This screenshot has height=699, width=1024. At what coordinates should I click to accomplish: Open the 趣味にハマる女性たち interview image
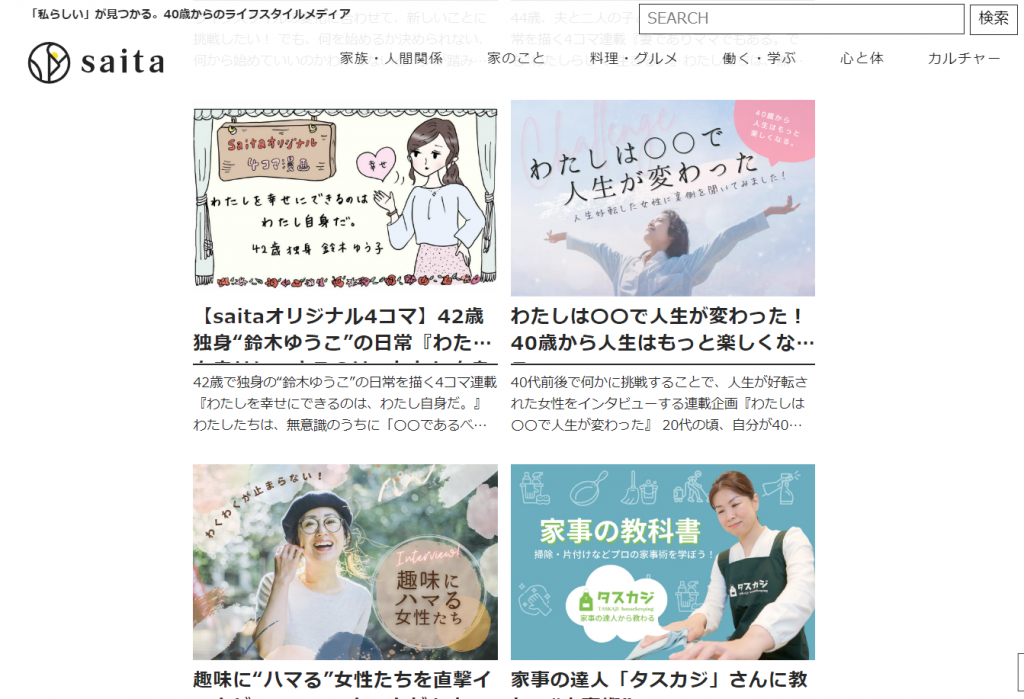click(x=345, y=561)
